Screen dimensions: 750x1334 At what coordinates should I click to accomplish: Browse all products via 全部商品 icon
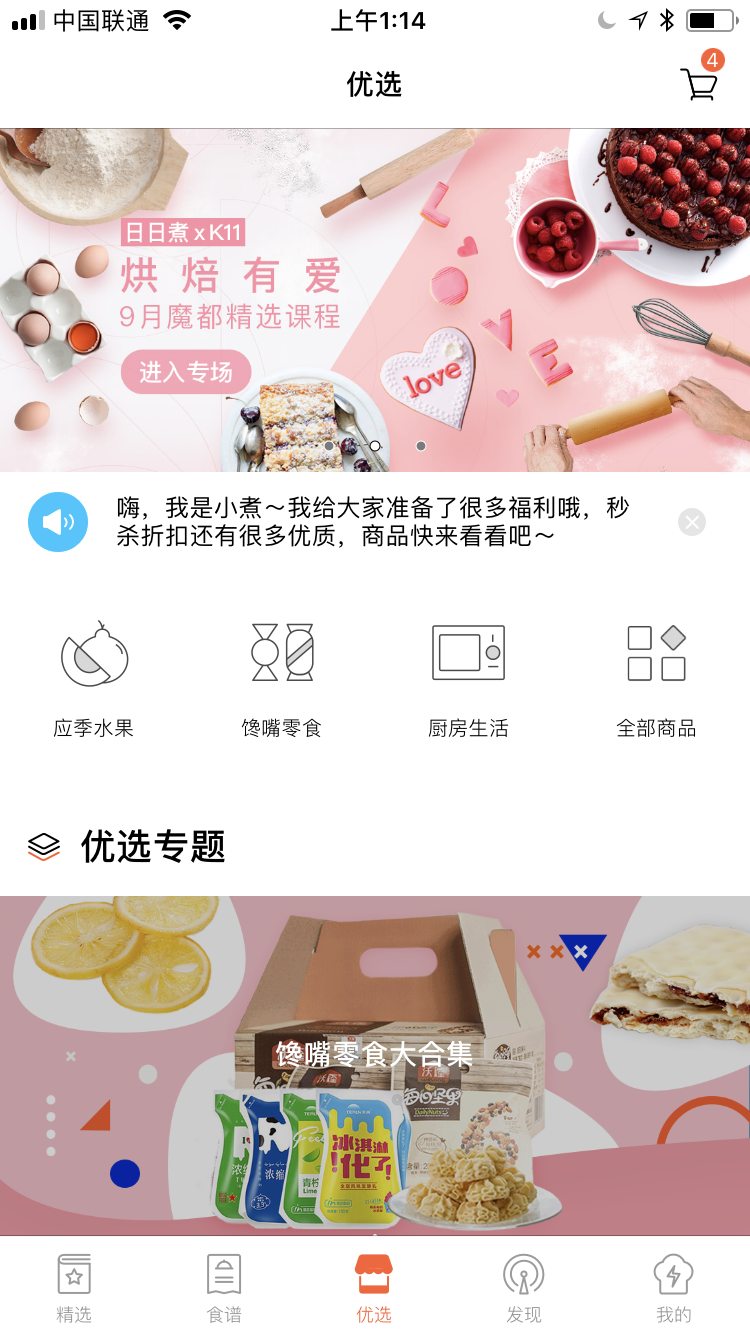pos(656,652)
